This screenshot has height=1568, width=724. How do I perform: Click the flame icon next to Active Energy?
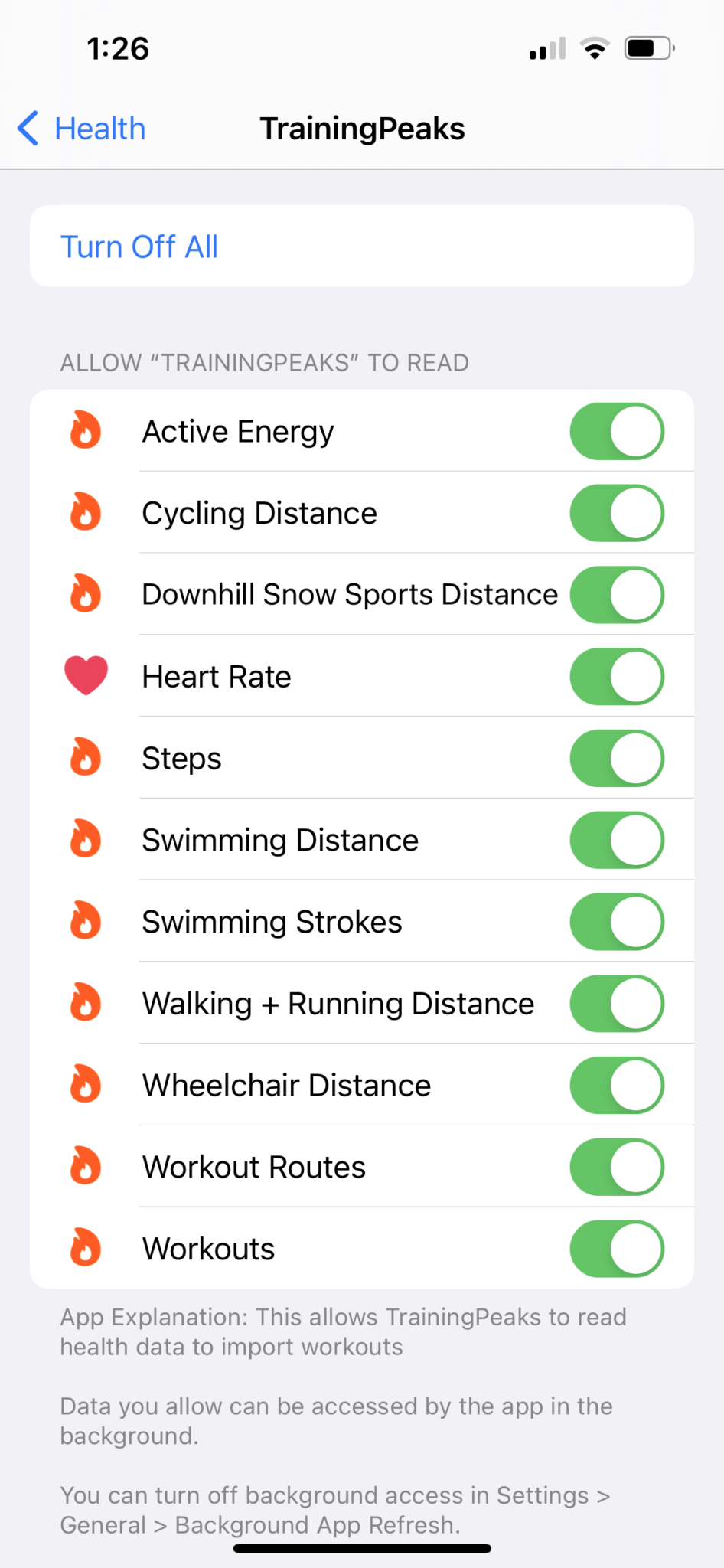86,430
